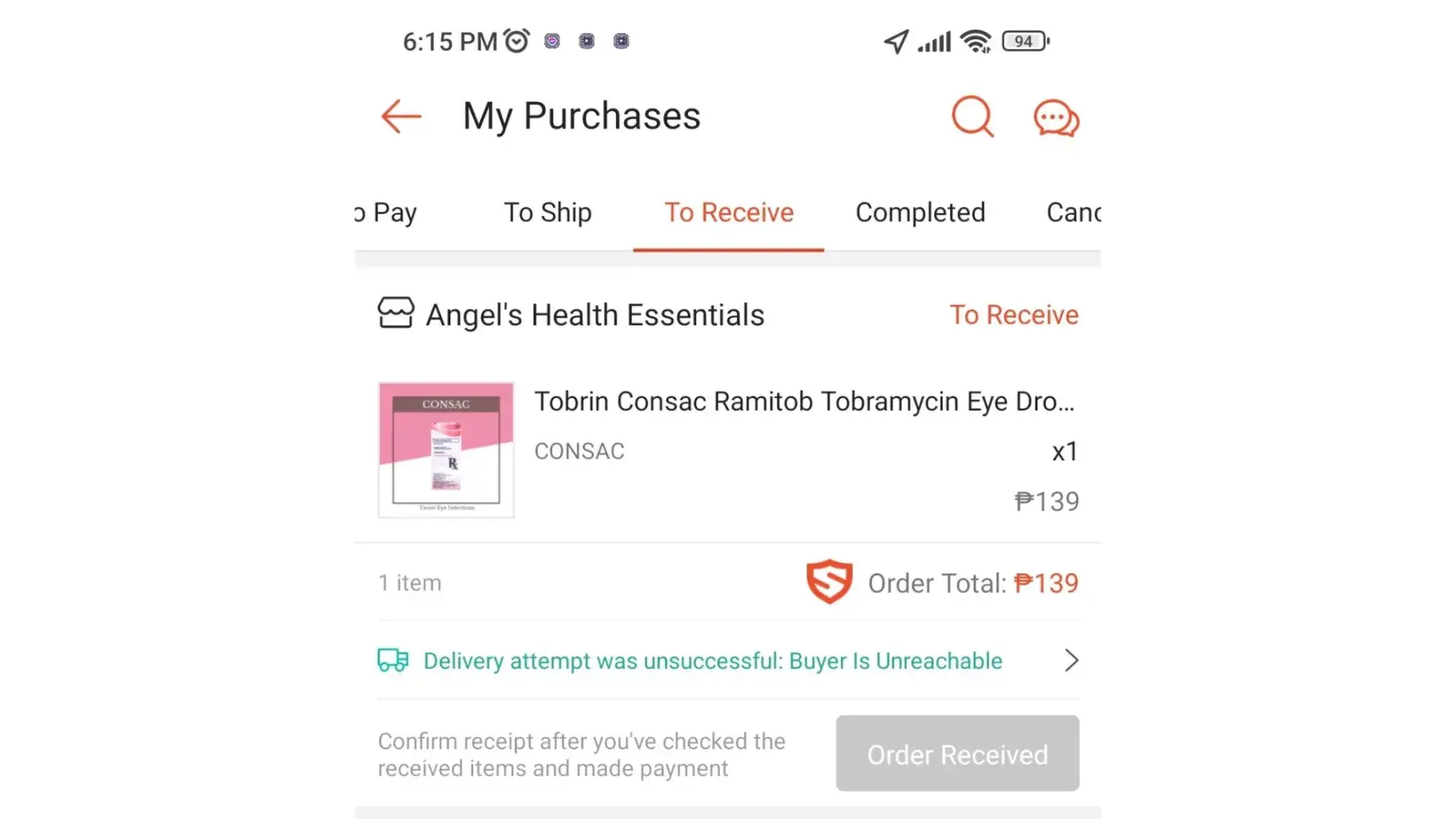Open the Cancelled orders tab
This screenshot has height=819, width=1456.
point(1073,213)
